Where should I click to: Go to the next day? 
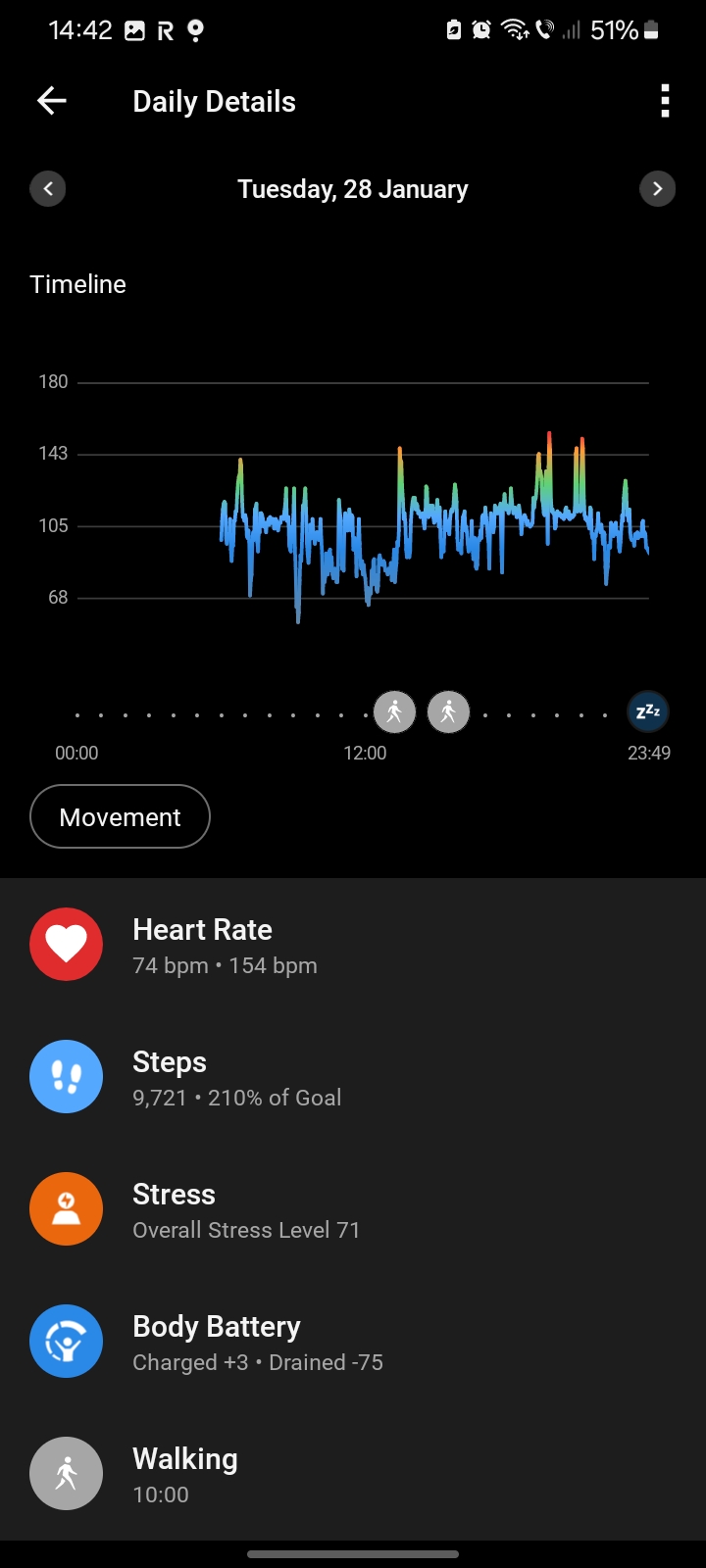(657, 188)
